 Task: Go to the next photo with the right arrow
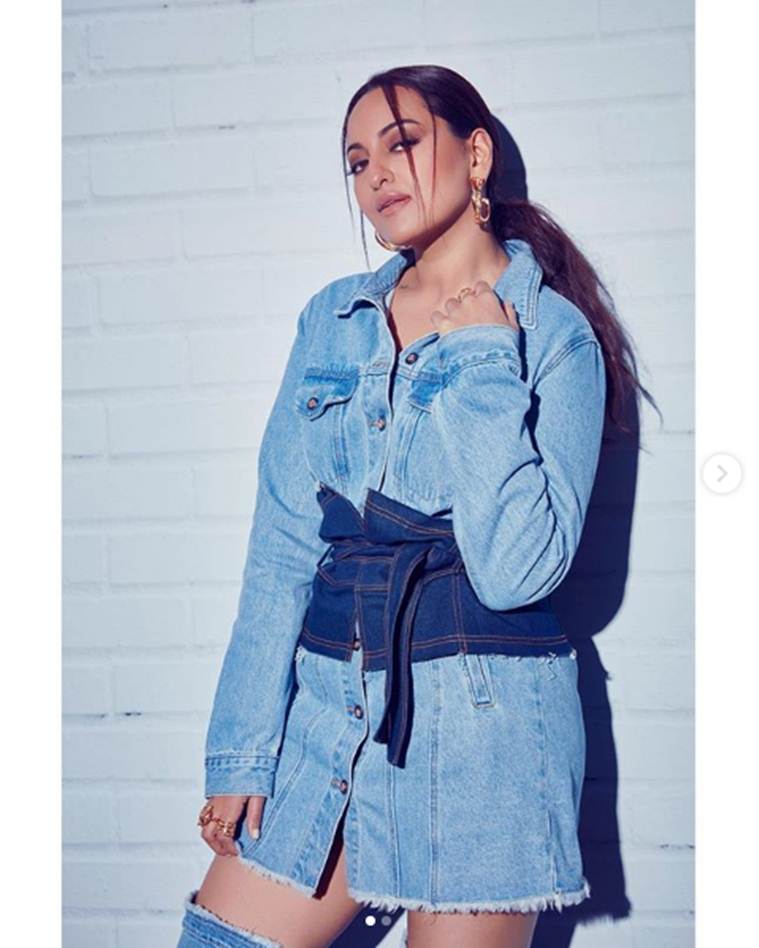click(721, 473)
